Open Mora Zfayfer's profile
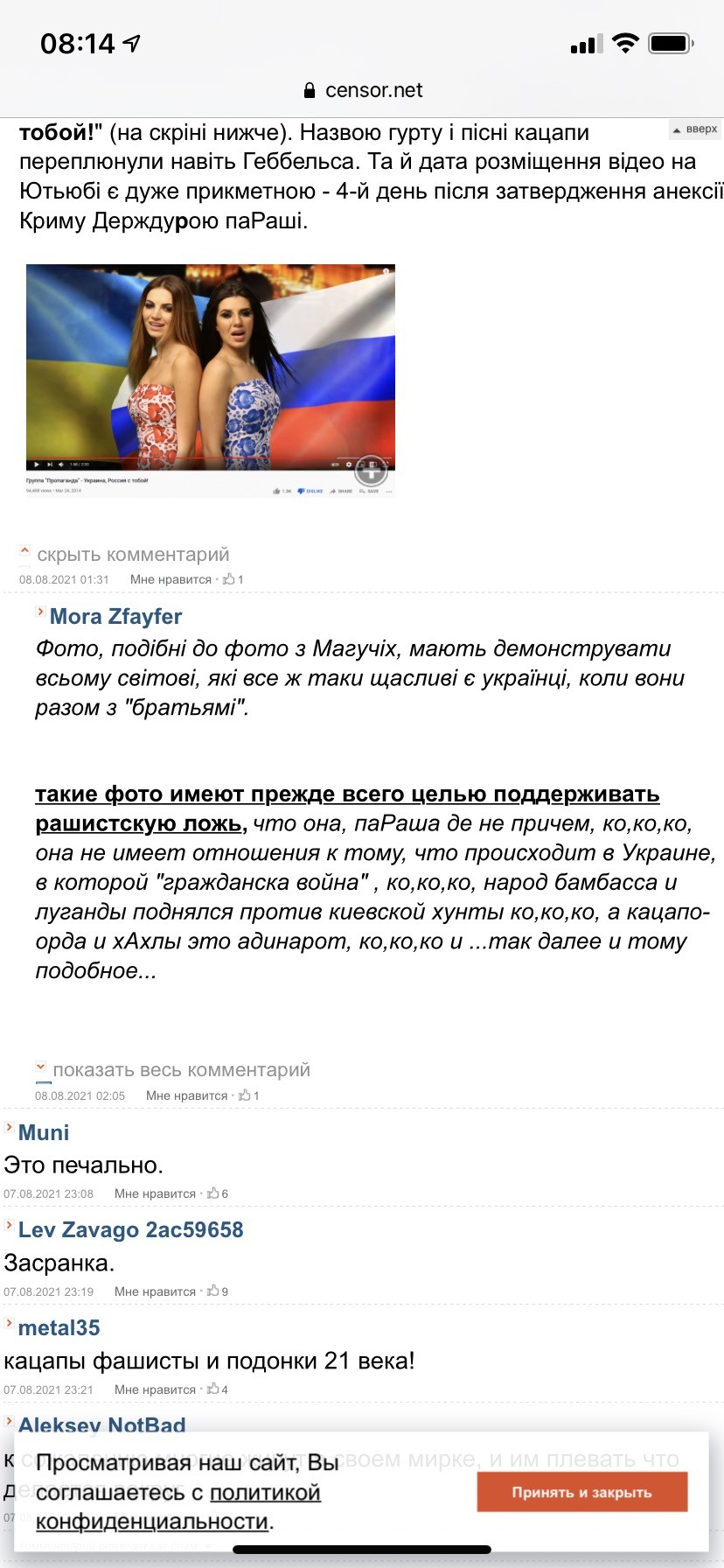Image resolution: width=724 pixels, height=1568 pixels. pyautogui.click(x=115, y=617)
